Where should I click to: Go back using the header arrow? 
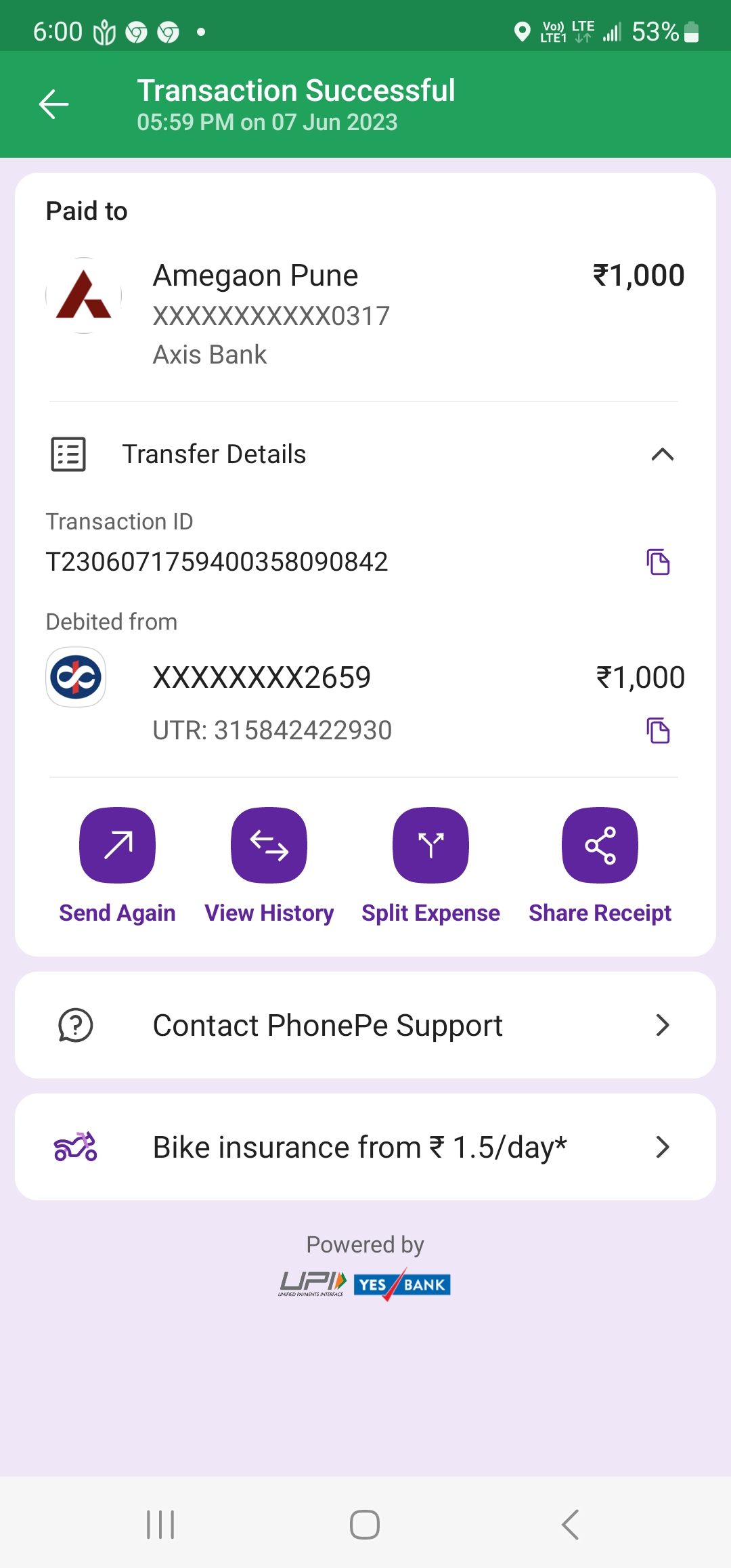pyautogui.click(x=54, y=104)
